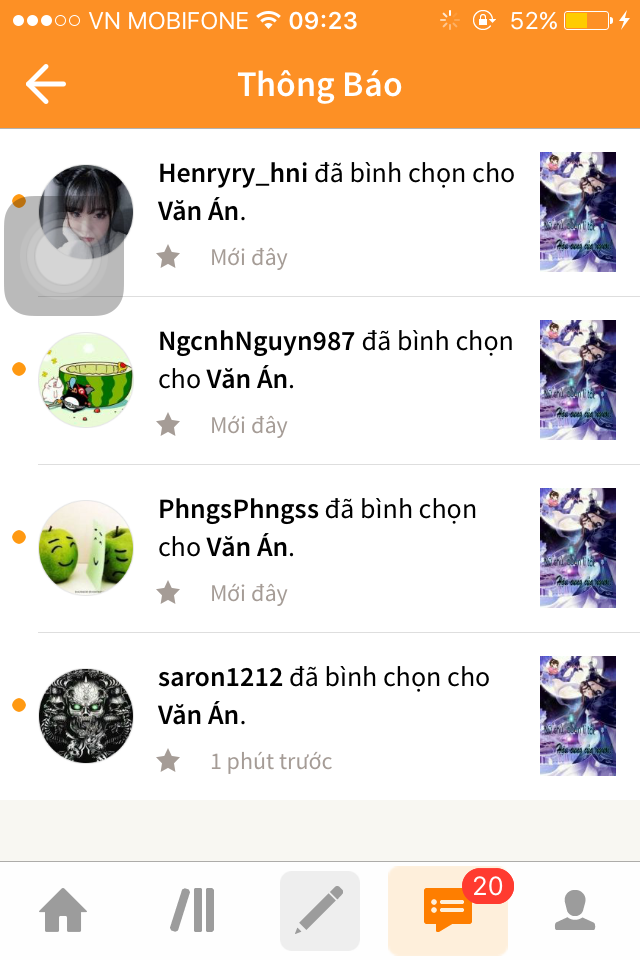The width and height of the screenshot is (640, 960).
Task: Open PhngsPhngss's vote notification
Action: [x=336, y=548]
